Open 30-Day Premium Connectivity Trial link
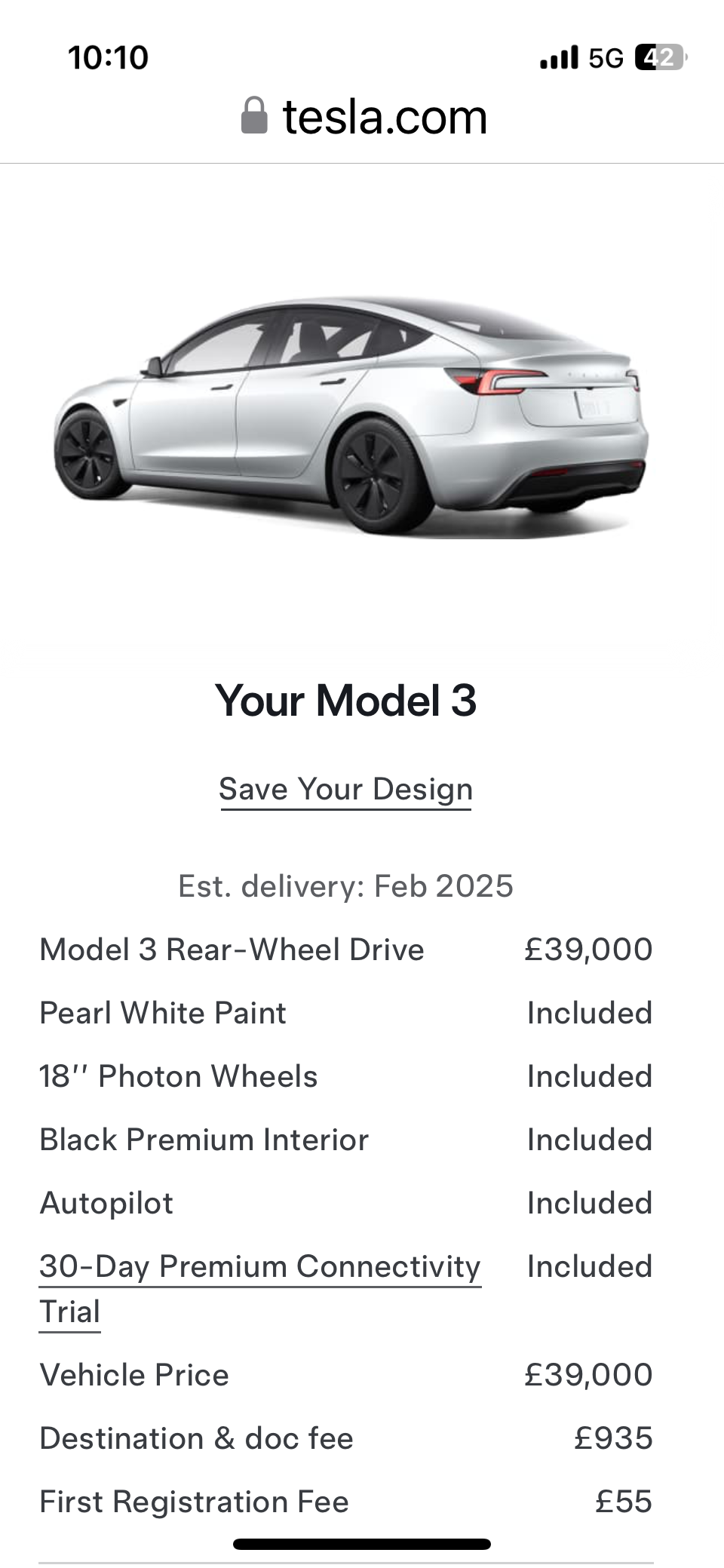The image size is (724, 1568). pyautogui.click(x=259, y=1267)
